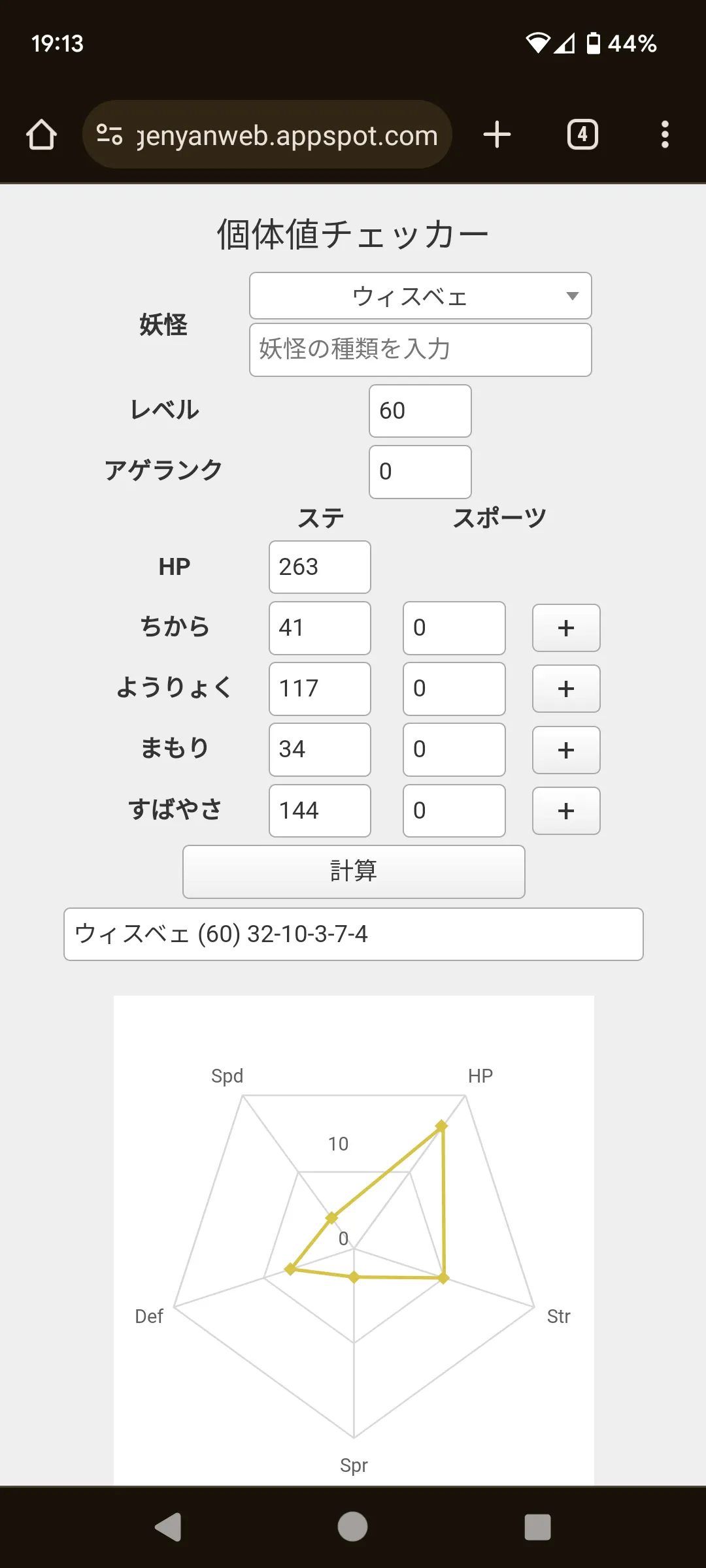The image size is (706, 1568).
Task: Expand the ウィスベェ yokai dropdown
Action: coord(420,296)
